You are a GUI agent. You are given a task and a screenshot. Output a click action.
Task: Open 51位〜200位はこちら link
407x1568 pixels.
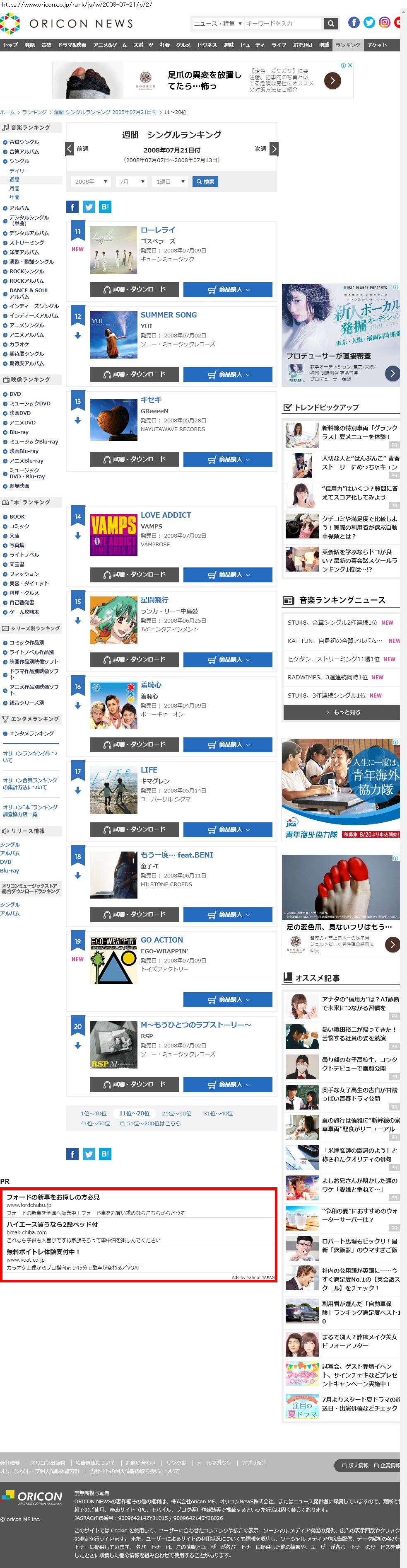coord(150,1124)
